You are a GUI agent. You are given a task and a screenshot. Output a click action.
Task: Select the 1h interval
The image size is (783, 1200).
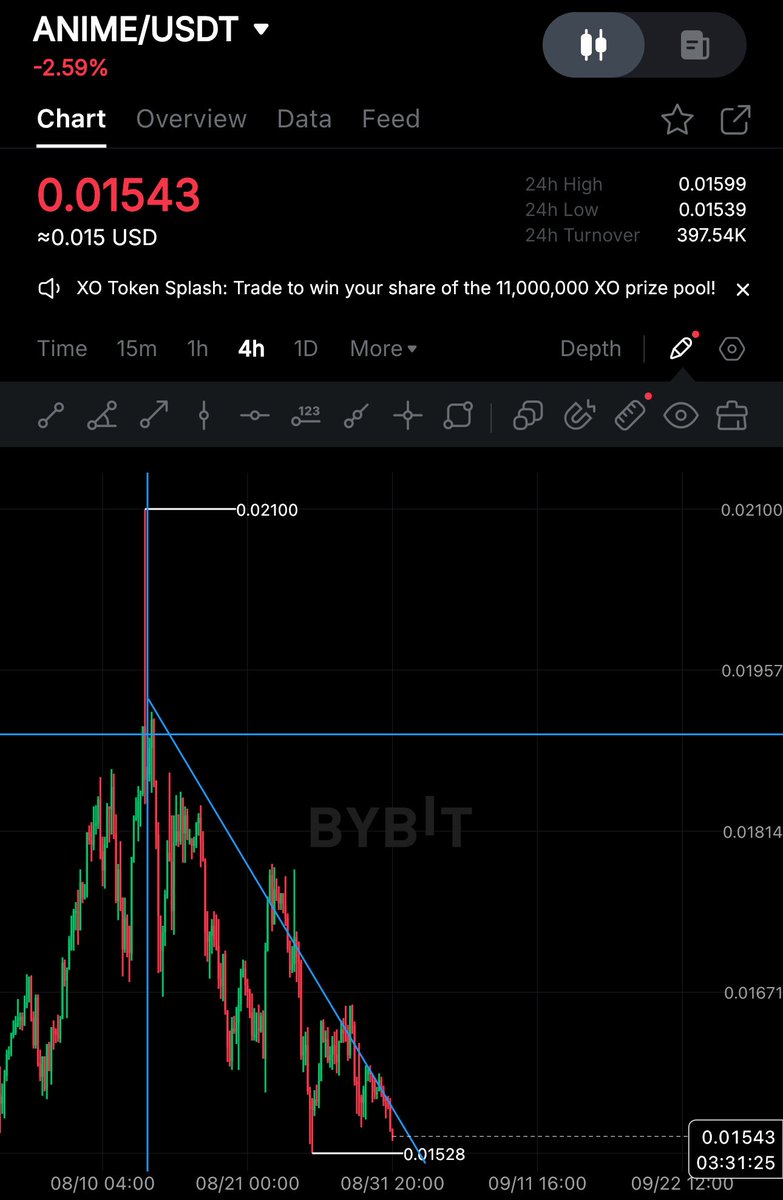(x=198, y=349)
